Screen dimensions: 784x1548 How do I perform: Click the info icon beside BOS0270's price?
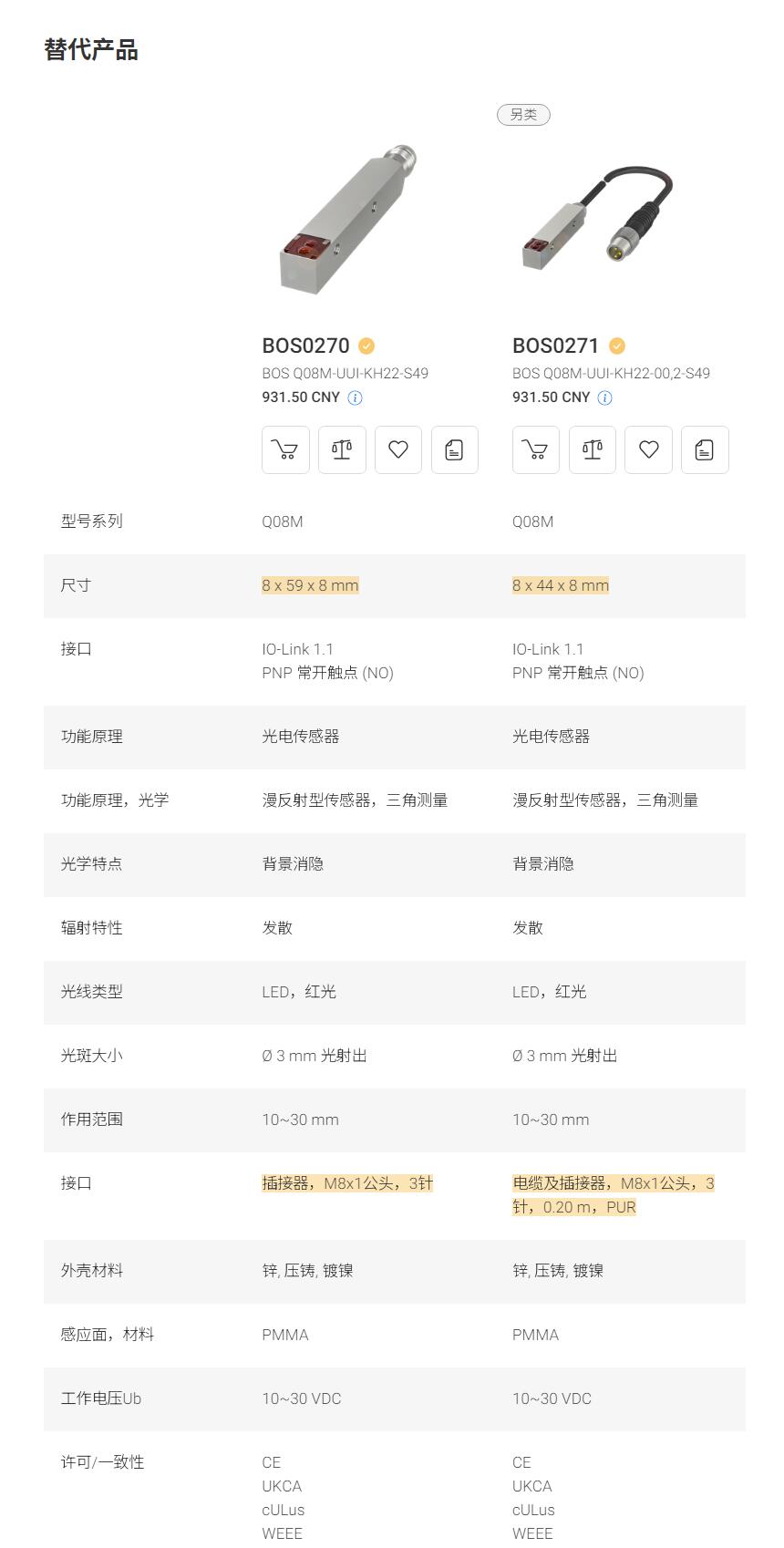point(355,397)
